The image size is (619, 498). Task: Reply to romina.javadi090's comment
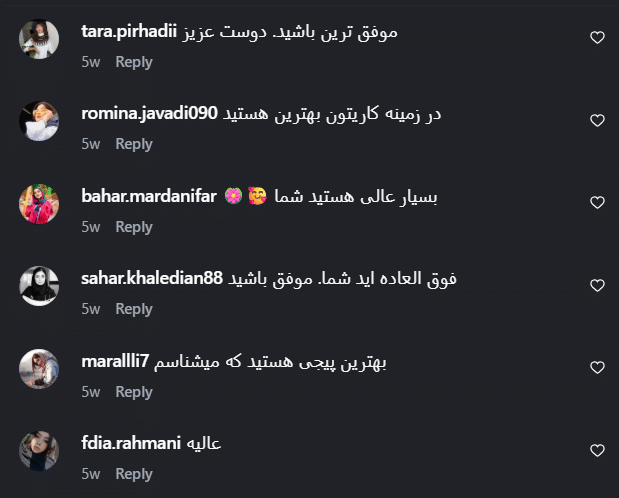point(133,144)
